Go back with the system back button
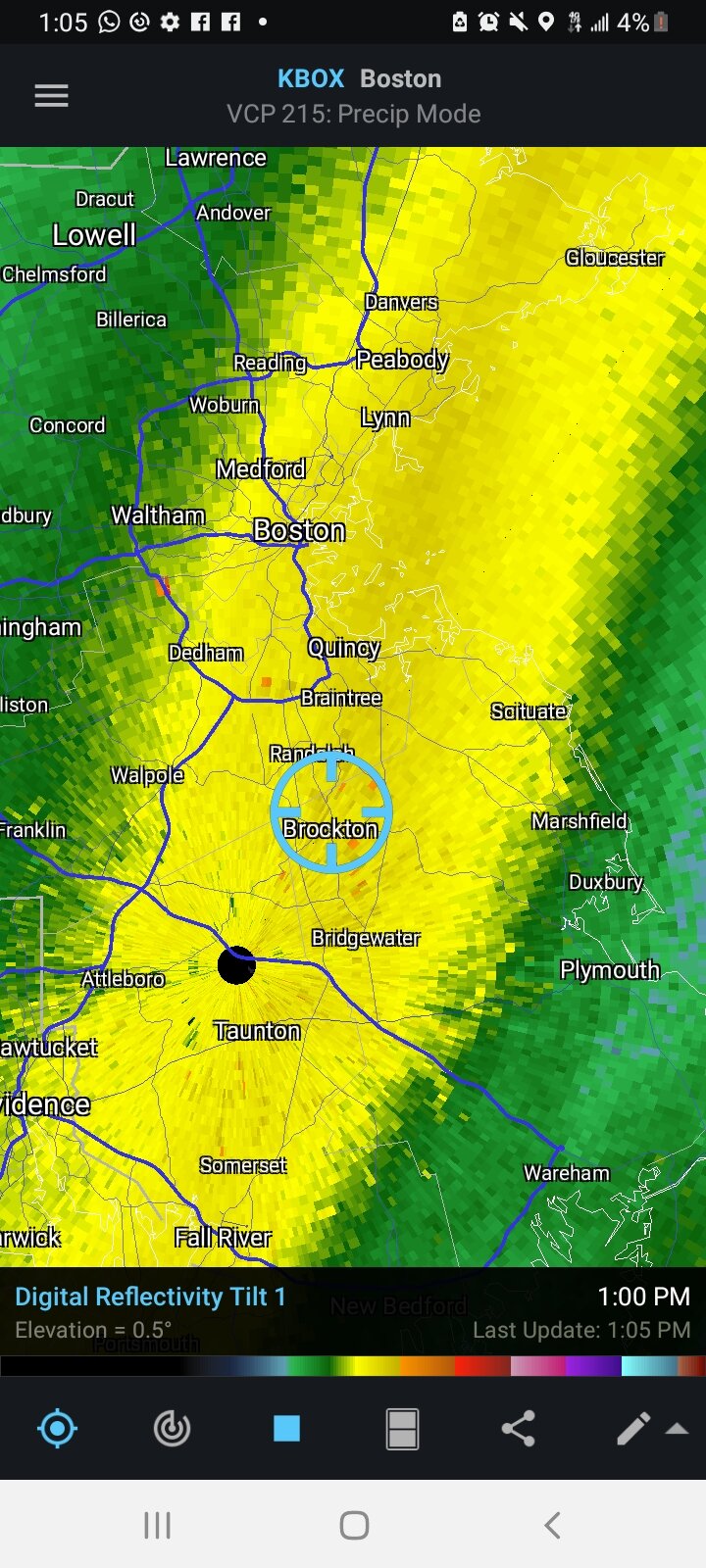Viewport: 706px width, 1568px height. [552, 1525]
